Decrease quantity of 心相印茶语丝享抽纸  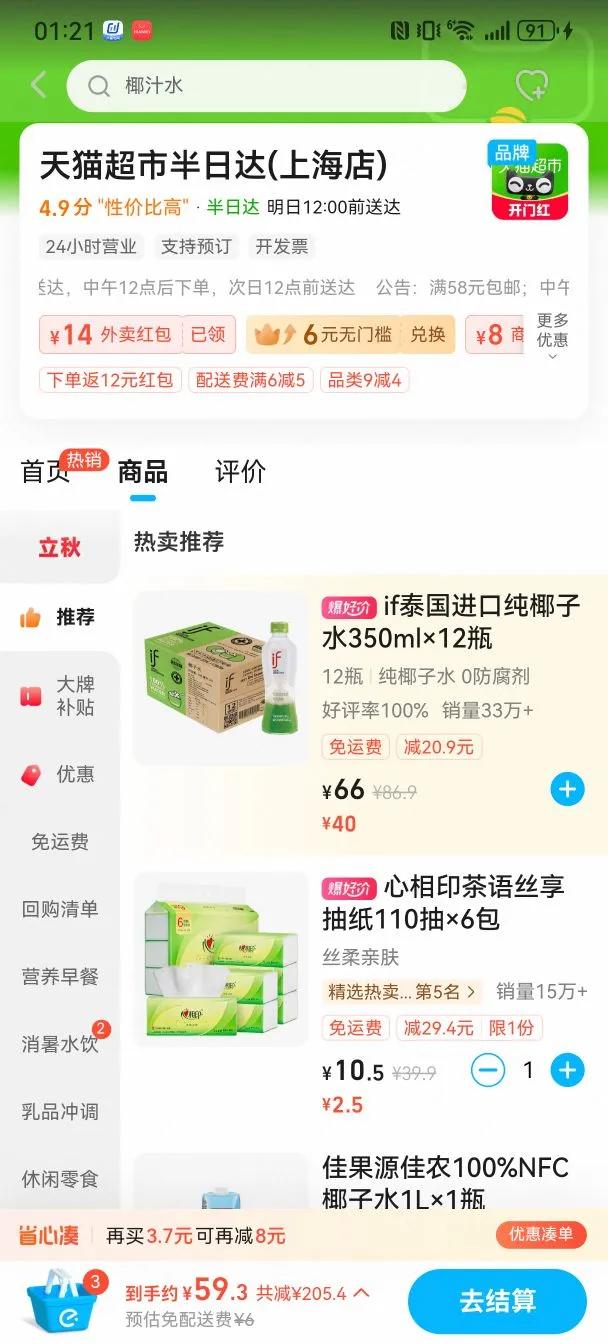pos(488,1071)
